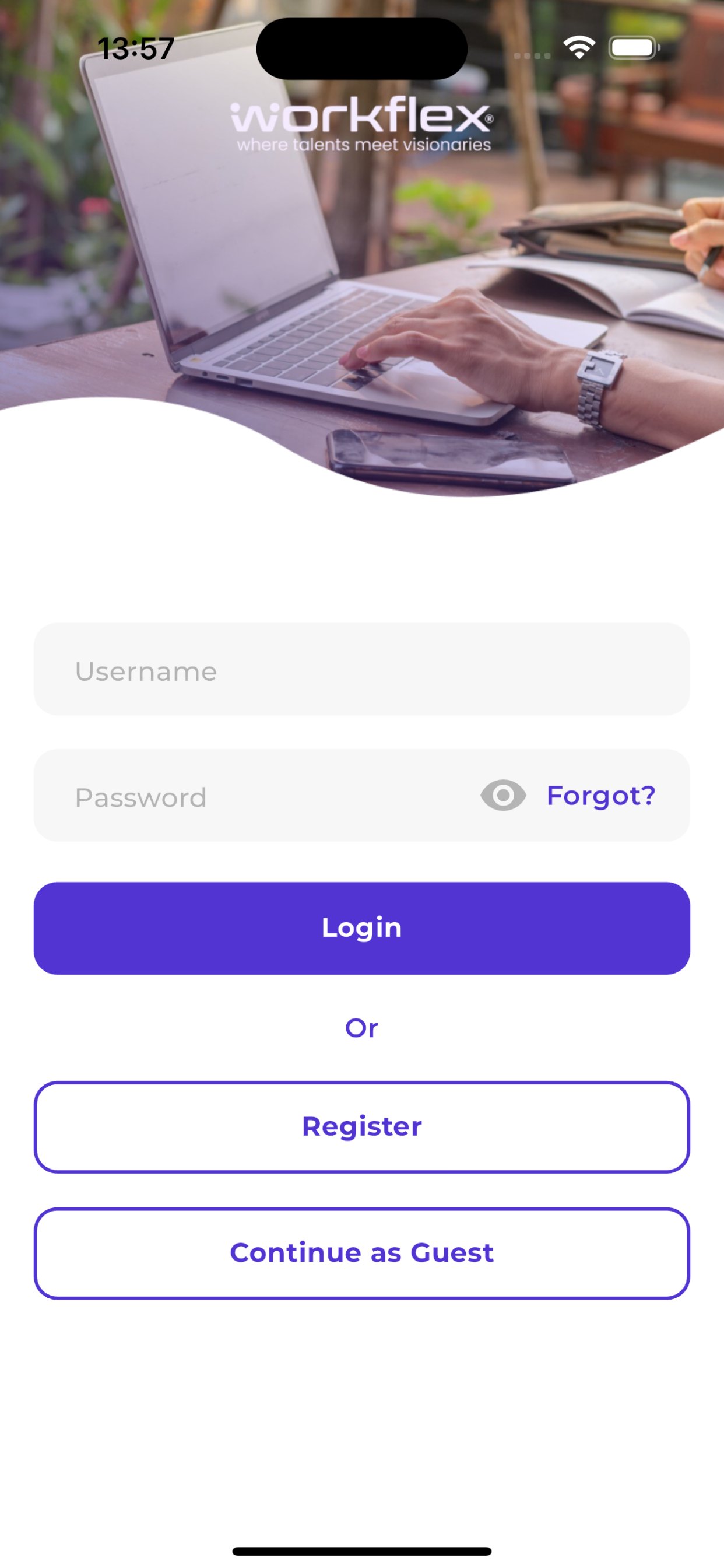Click the tagline 'where talents meet visionaries'

click(x=363, y=145)
